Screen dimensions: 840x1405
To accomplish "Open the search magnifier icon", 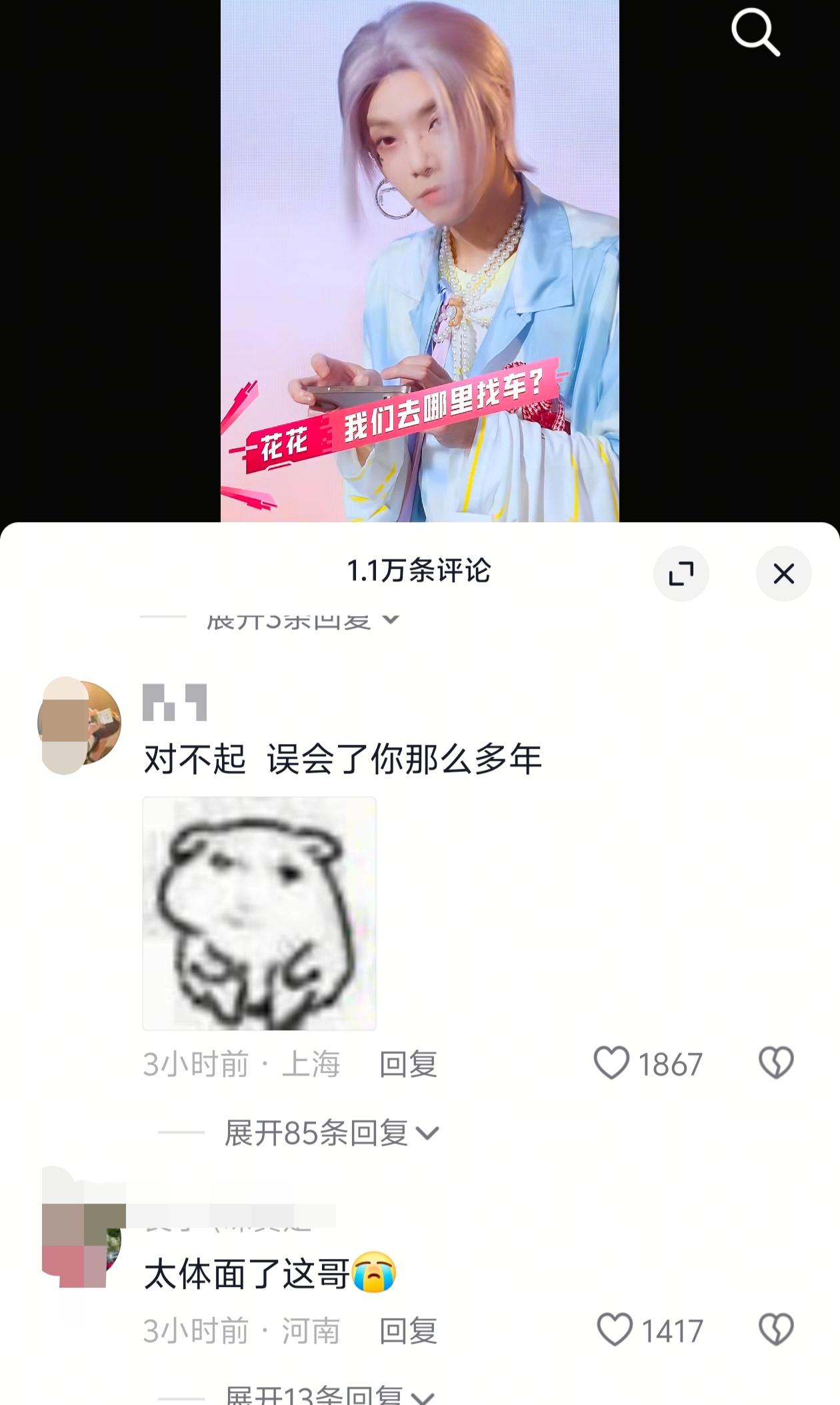I will [755, 33].
